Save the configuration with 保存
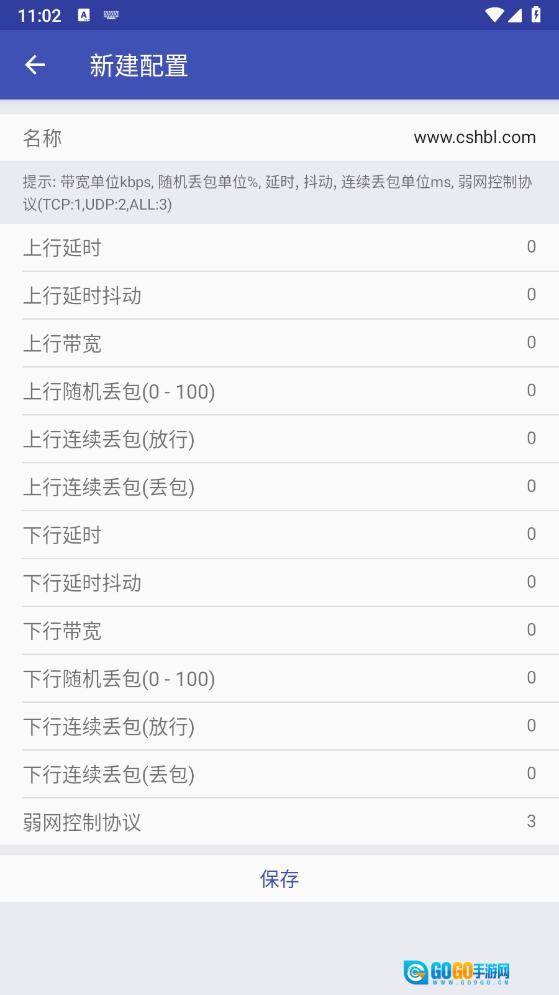Image resolution: width=559 pixels, height=995 pixels. (x=279, y=878)
